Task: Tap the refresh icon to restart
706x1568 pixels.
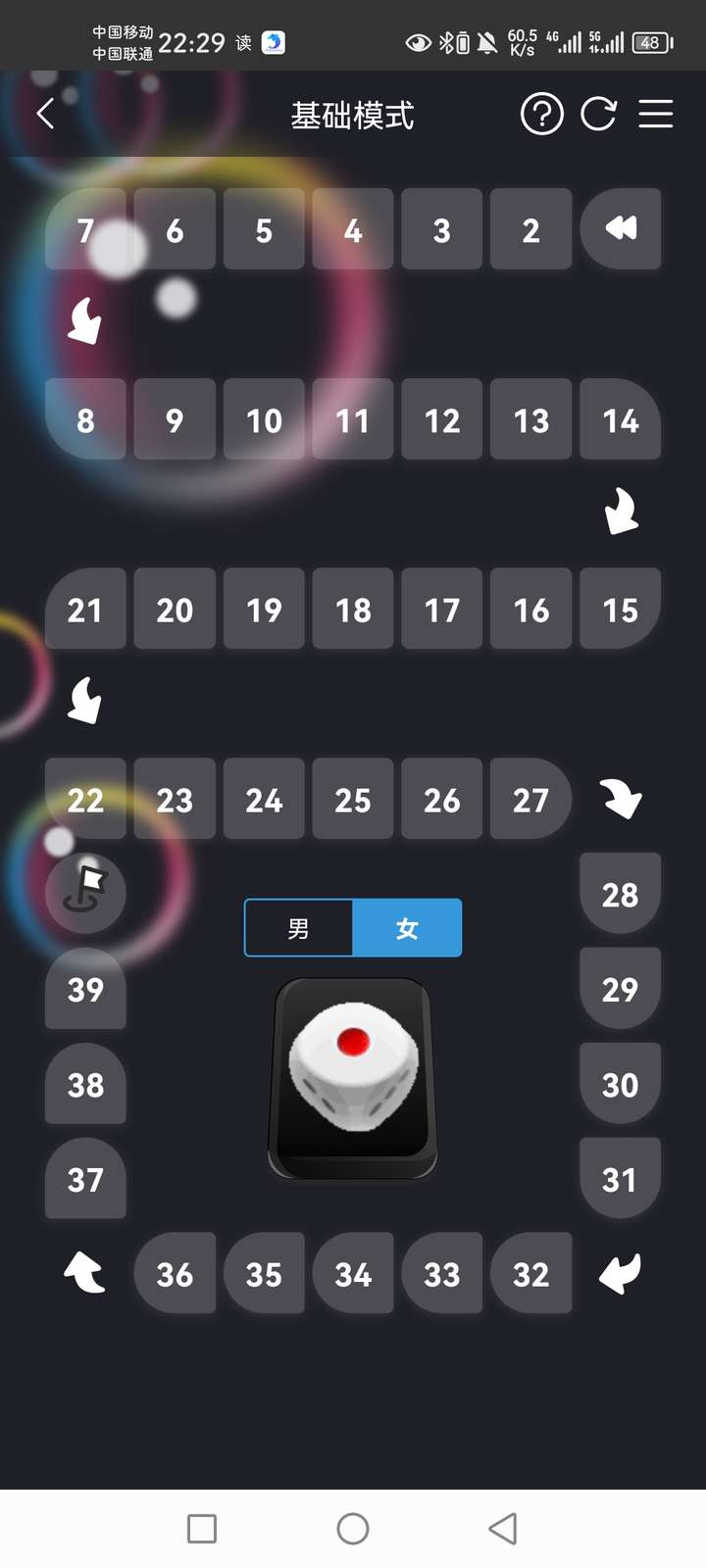Action: click(x=598, y=115)
